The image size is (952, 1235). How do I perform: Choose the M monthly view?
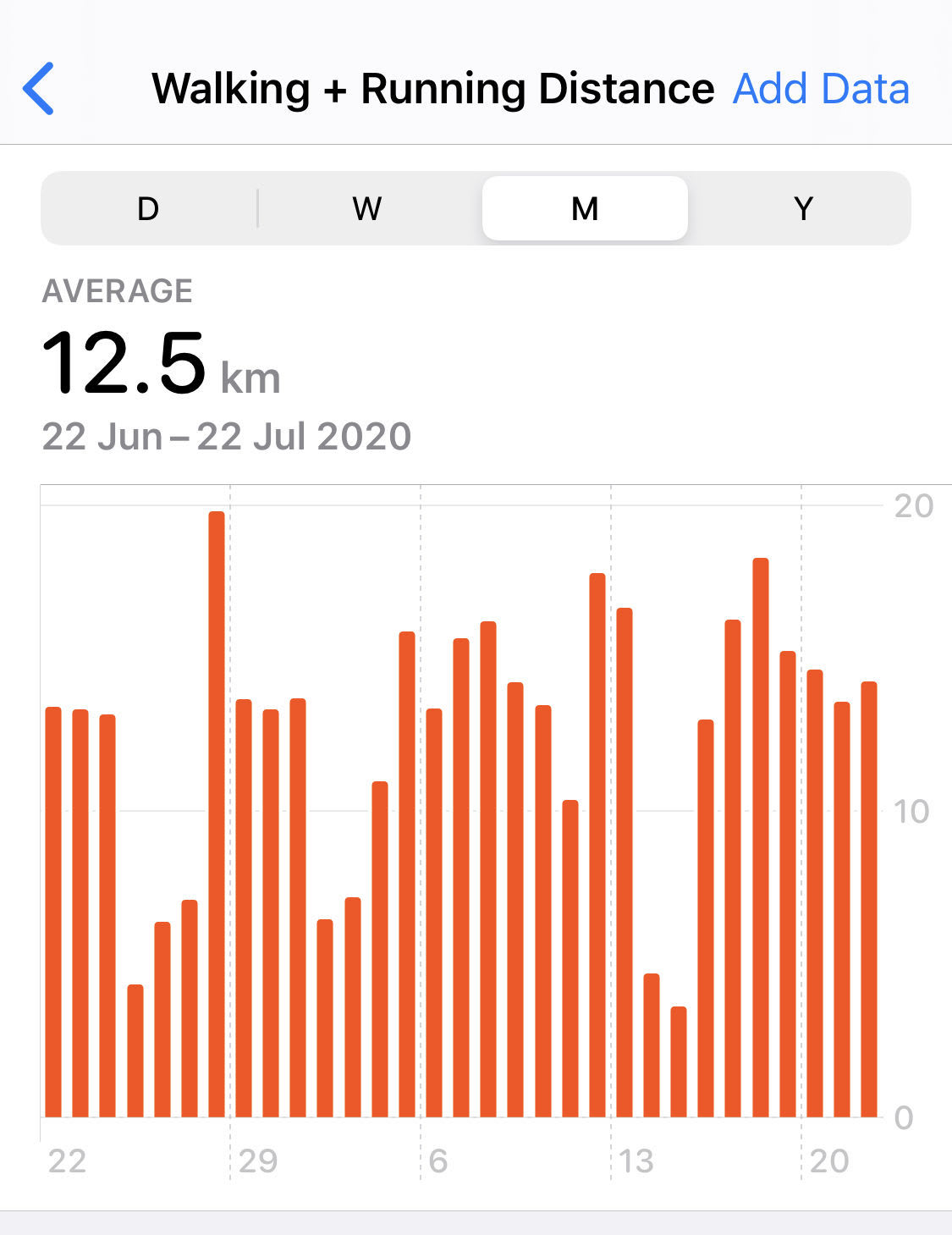(585, 208)
